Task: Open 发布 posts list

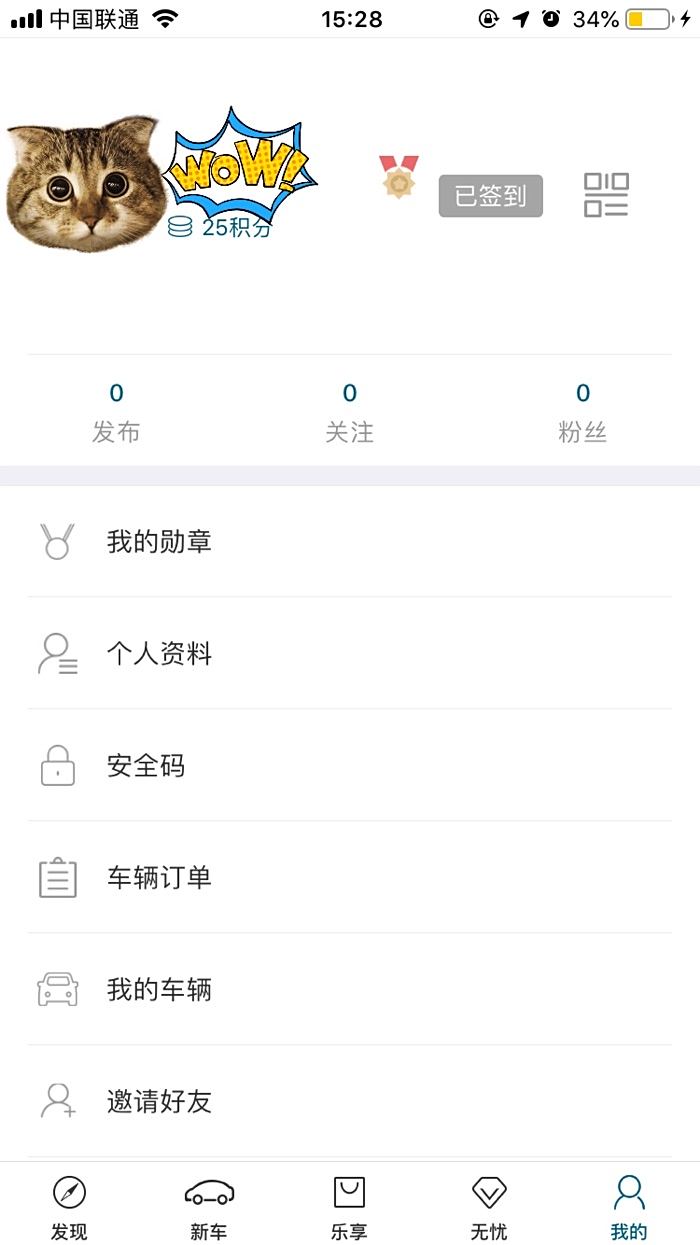Action: 116,413
